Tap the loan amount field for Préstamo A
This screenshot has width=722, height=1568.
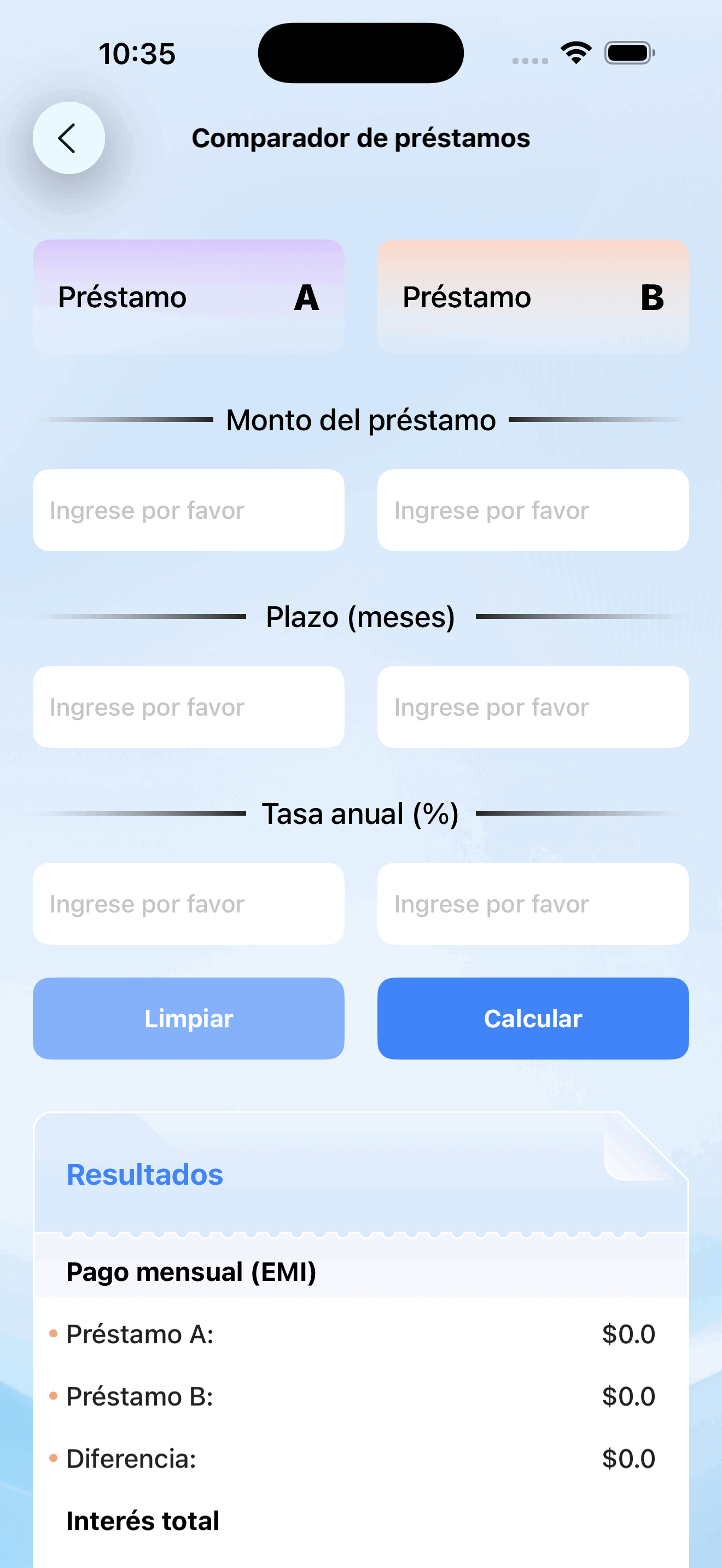pyautogui.click(x=188, y=510)
